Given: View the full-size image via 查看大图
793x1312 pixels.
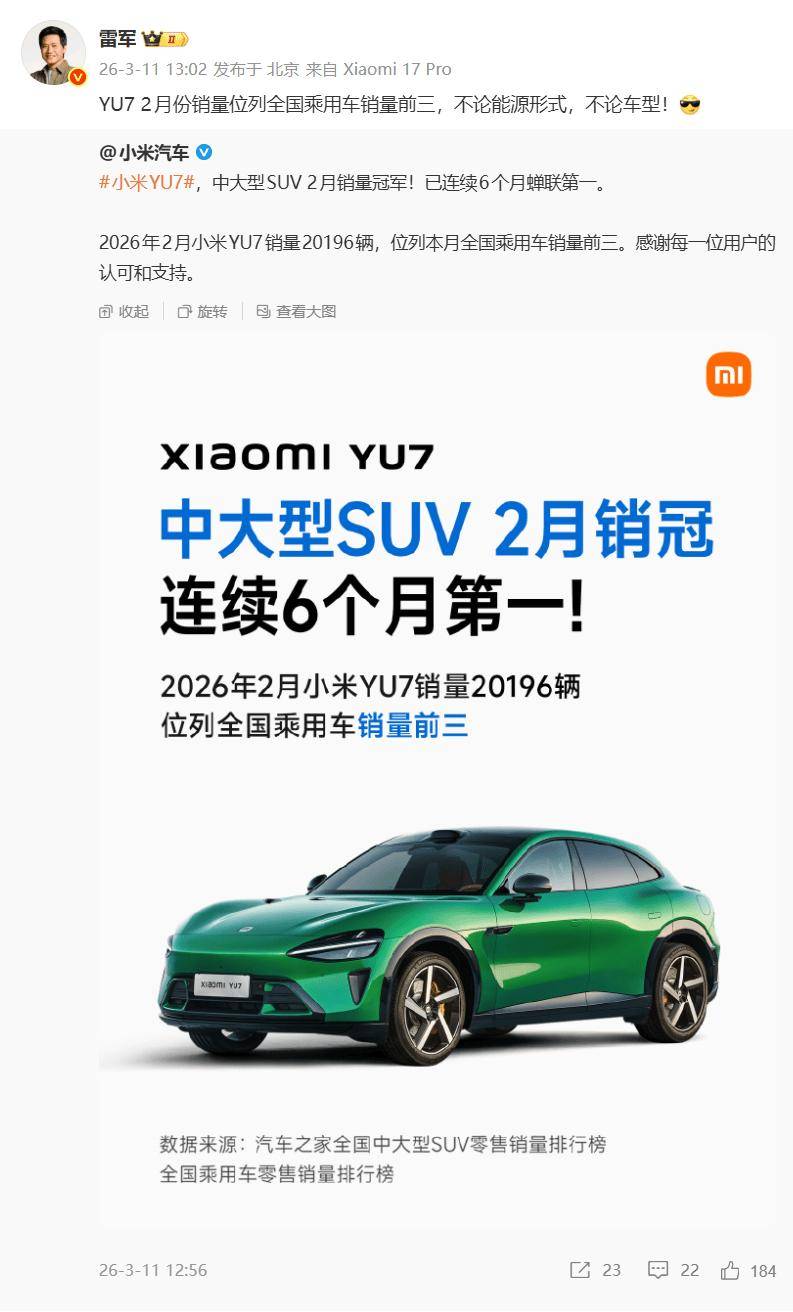Looking at the screenshot, I should pos(296,312).
